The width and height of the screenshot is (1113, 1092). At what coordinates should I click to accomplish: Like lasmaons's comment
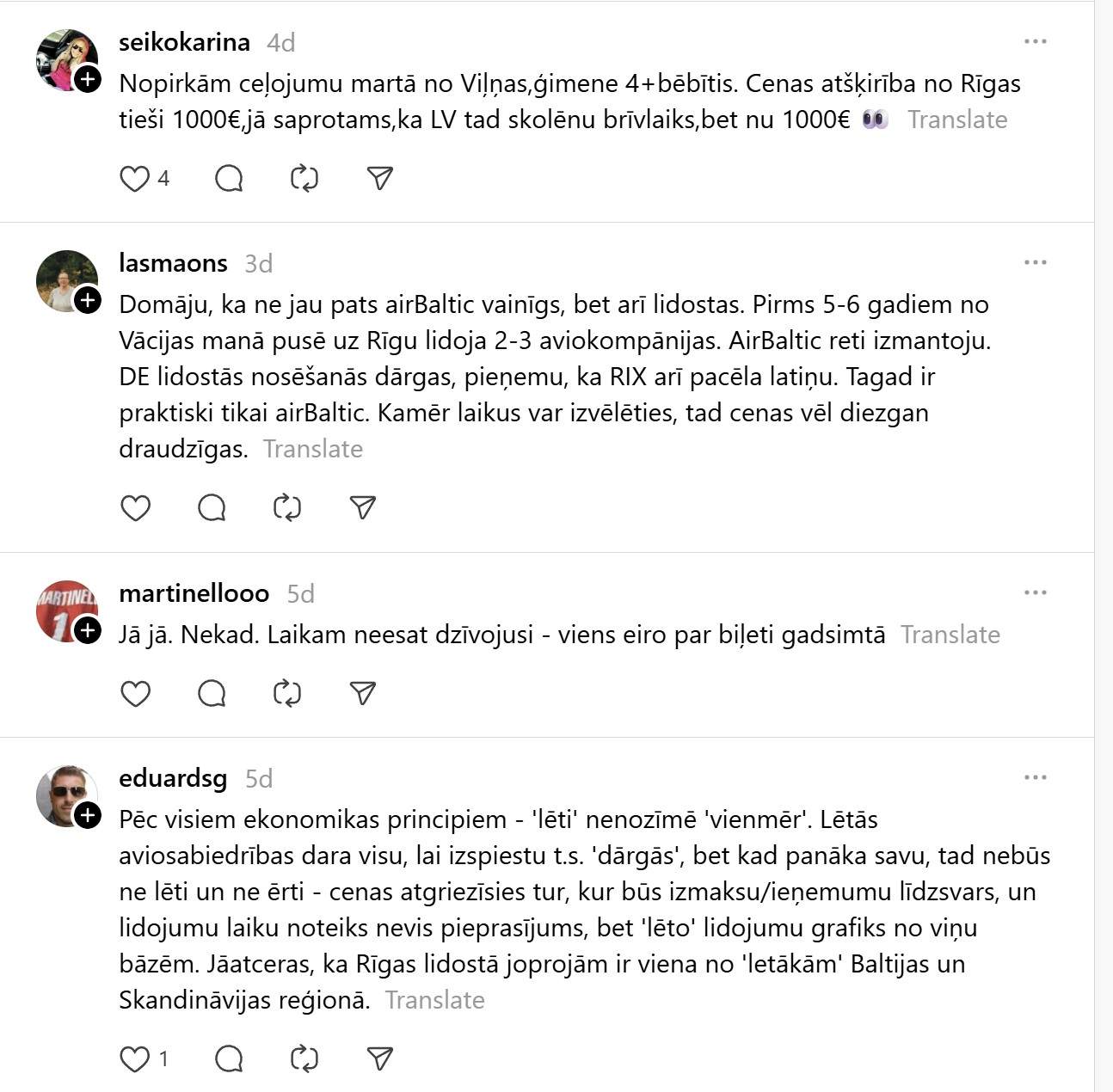135,508
